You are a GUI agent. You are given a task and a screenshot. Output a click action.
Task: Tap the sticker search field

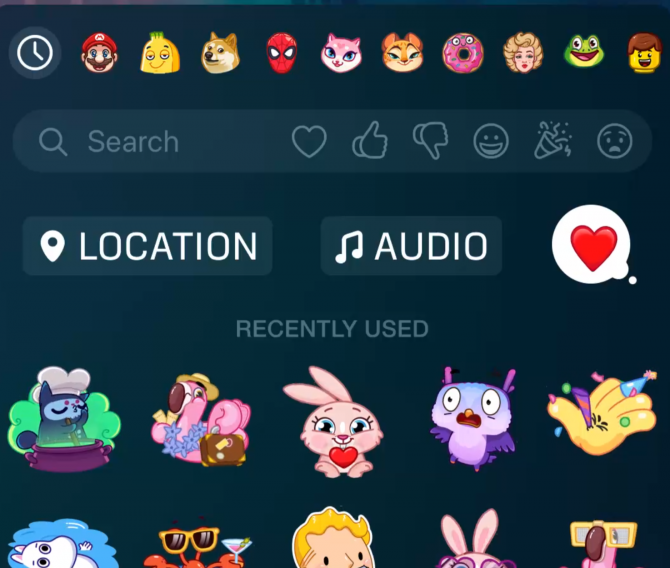coord(150,142)
